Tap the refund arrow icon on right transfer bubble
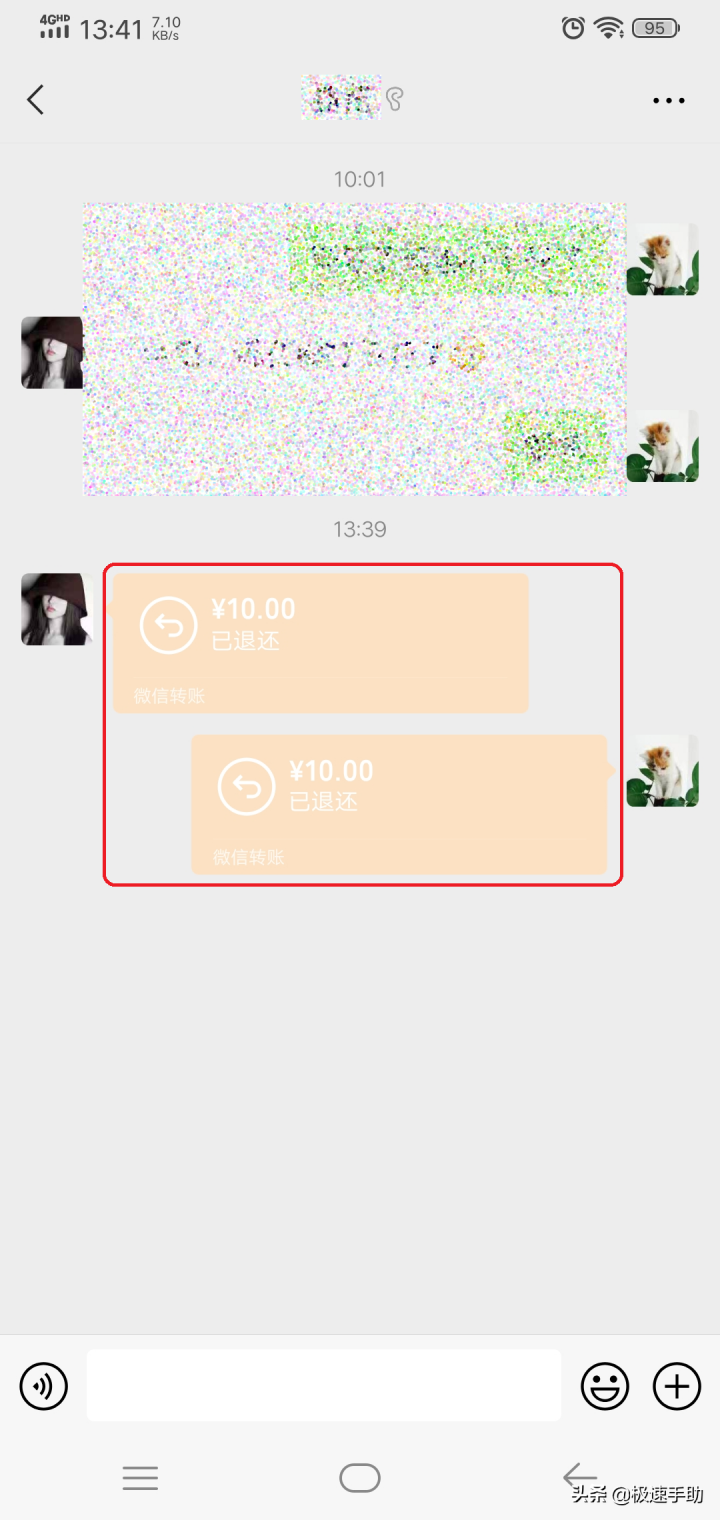720x1520 pixels. click(245, 786)
